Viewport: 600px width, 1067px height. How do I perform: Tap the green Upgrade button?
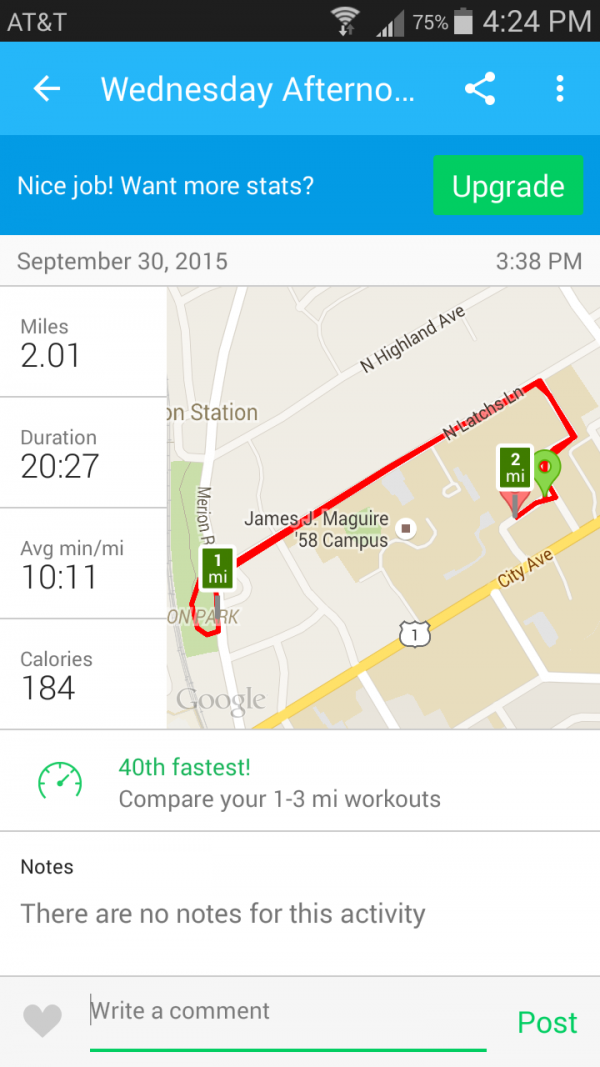click(x=508, y=186)
